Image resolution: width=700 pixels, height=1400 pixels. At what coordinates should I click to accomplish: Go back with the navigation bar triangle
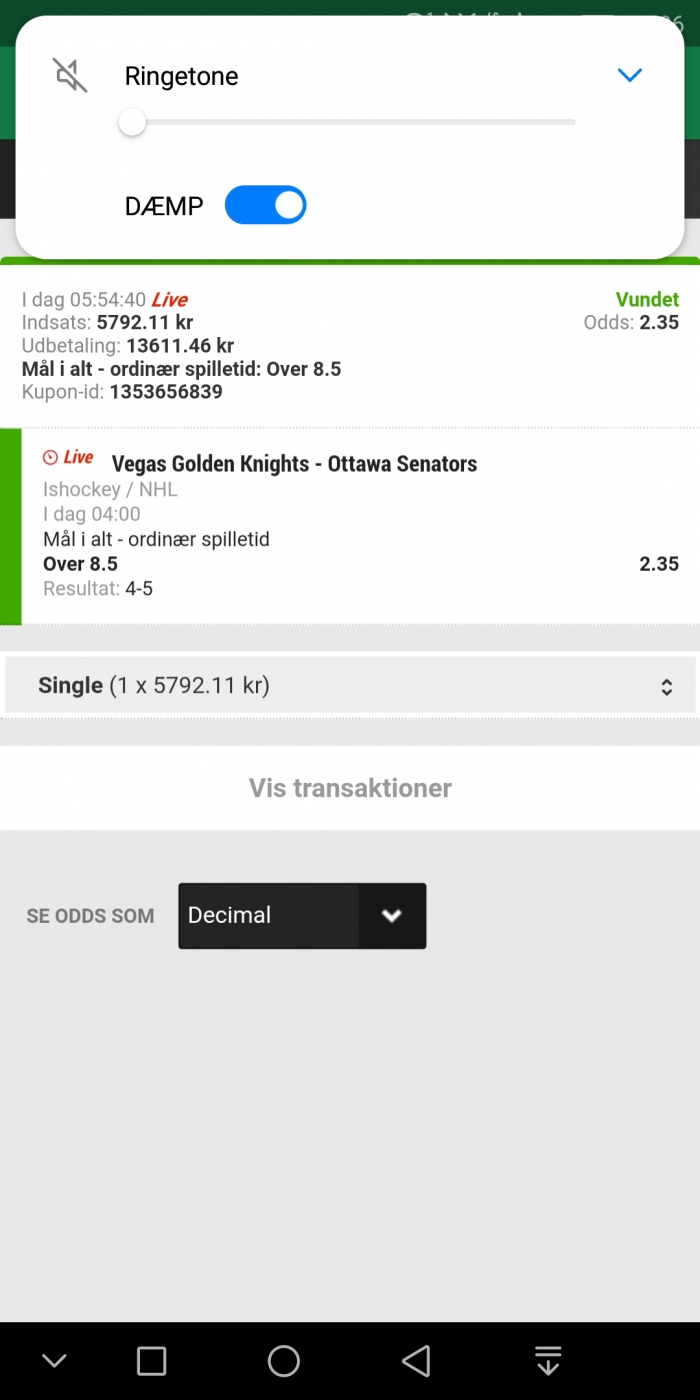click(416, 1361)
